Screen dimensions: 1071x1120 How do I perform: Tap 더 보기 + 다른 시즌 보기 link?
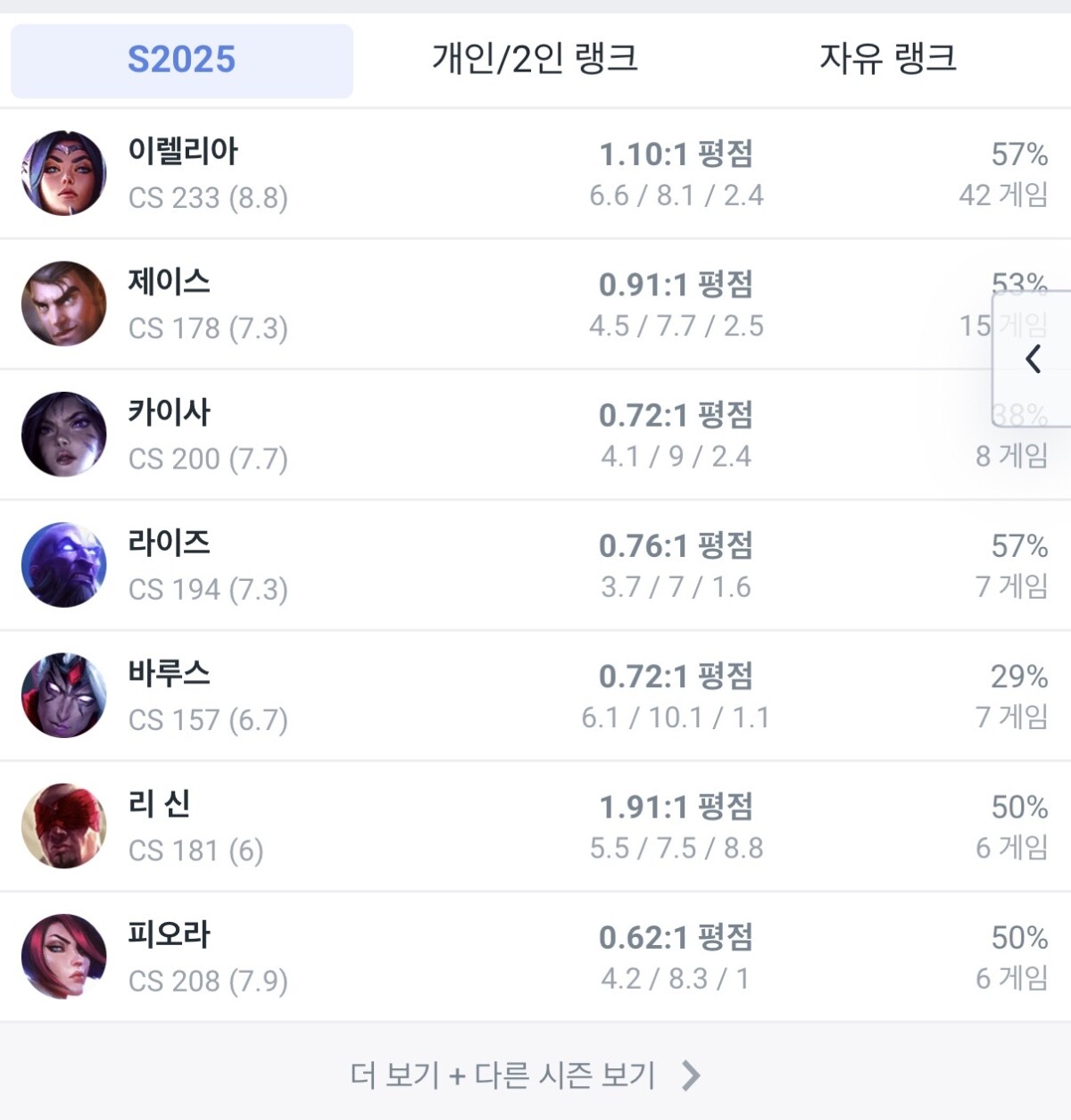(x=525, y=1075)
